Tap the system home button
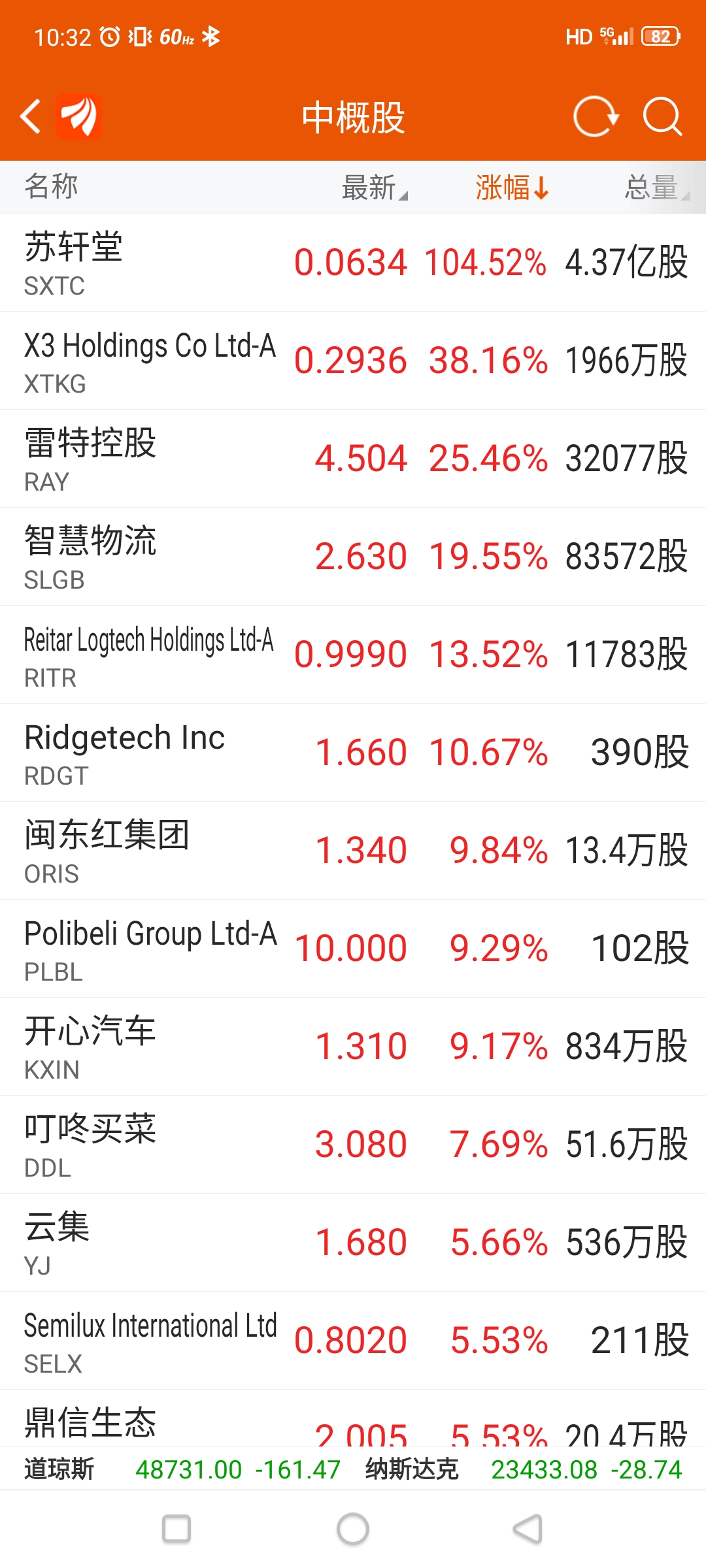The width and height of the screenshot is (706, 1568). point(353,1529)
